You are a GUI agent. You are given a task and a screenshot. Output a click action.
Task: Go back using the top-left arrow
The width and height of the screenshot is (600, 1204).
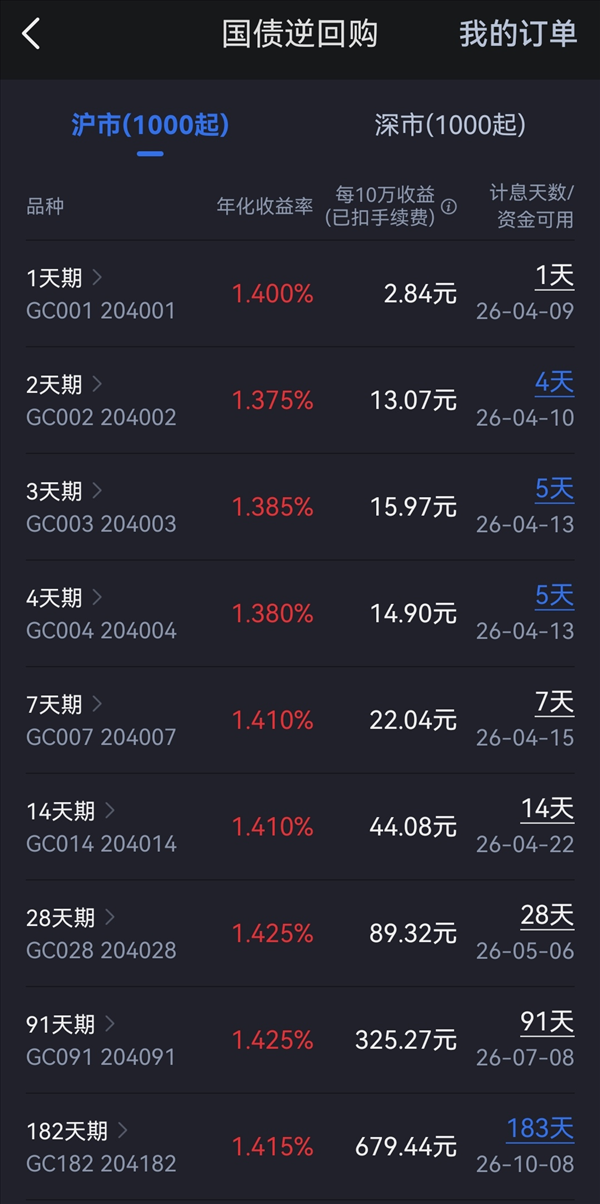pyautogui.click(x=31, y=34)
